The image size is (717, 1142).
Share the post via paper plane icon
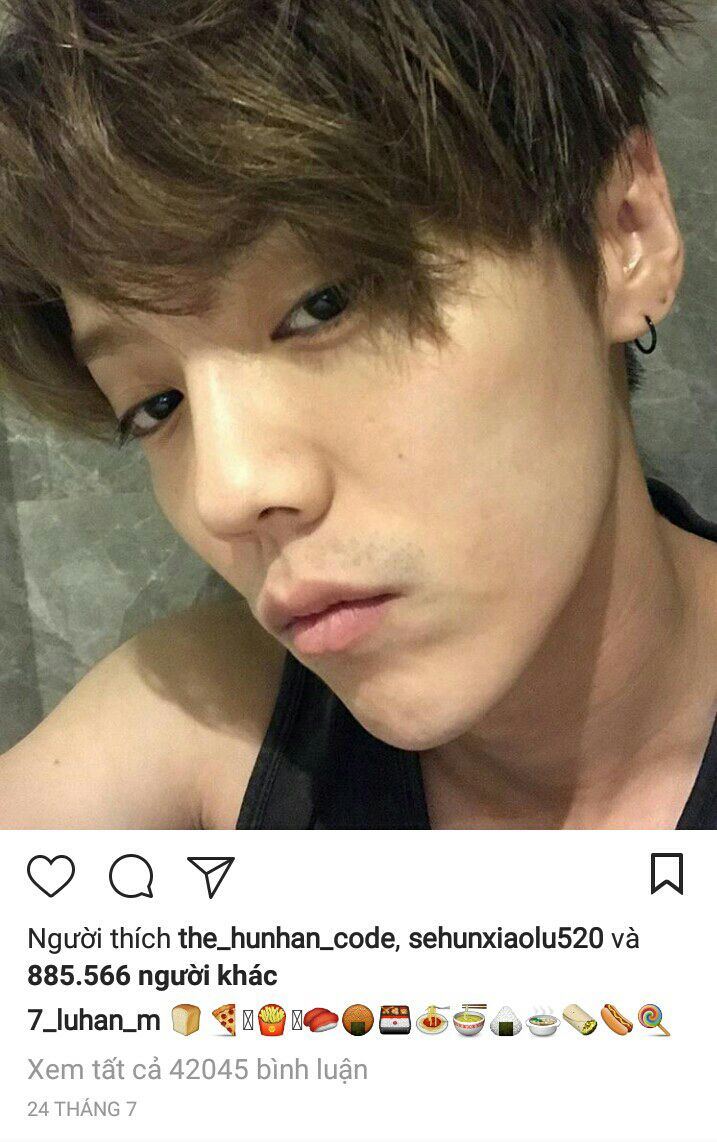coord(211,876)
